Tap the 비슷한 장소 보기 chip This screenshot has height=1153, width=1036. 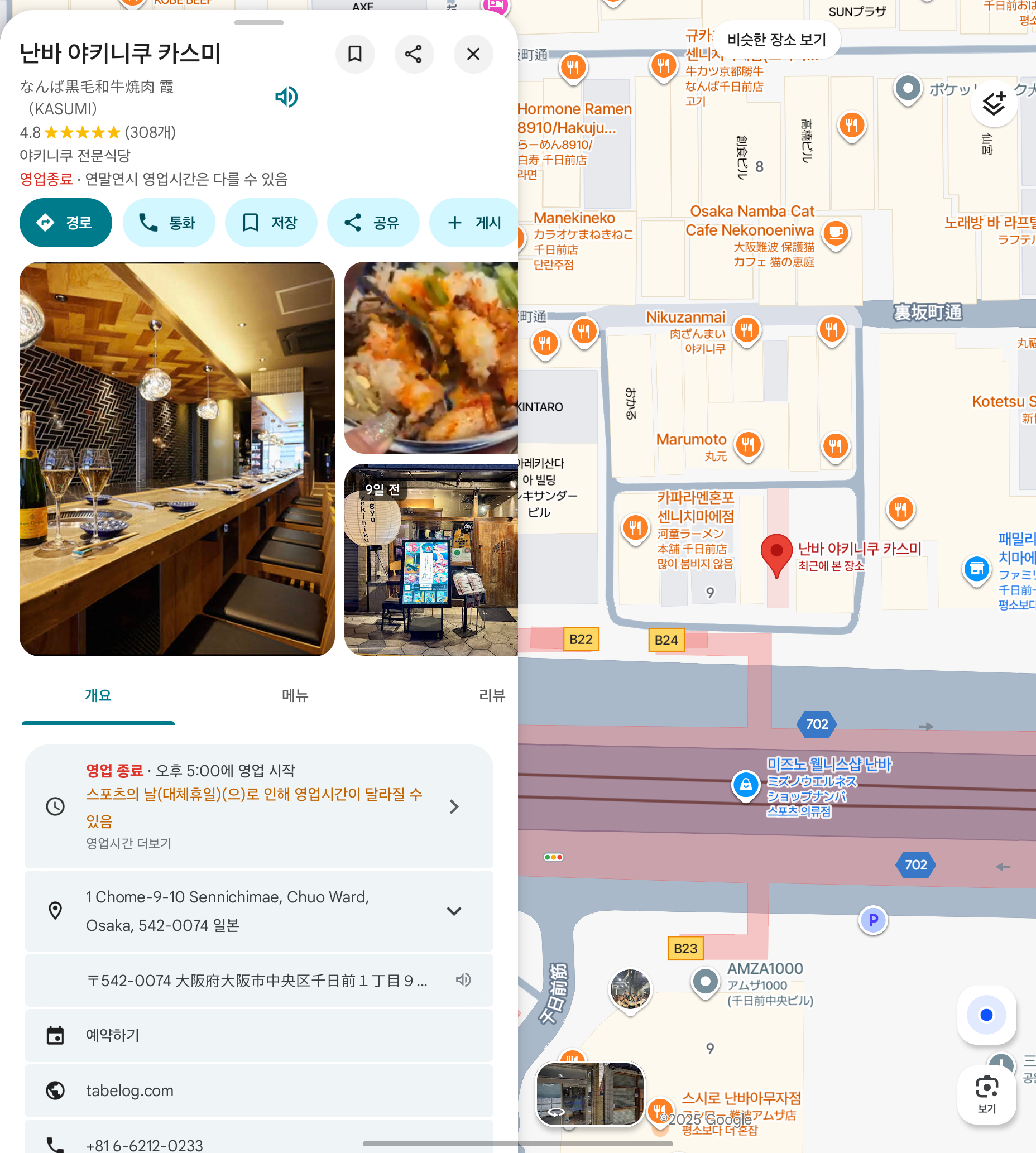776,39
